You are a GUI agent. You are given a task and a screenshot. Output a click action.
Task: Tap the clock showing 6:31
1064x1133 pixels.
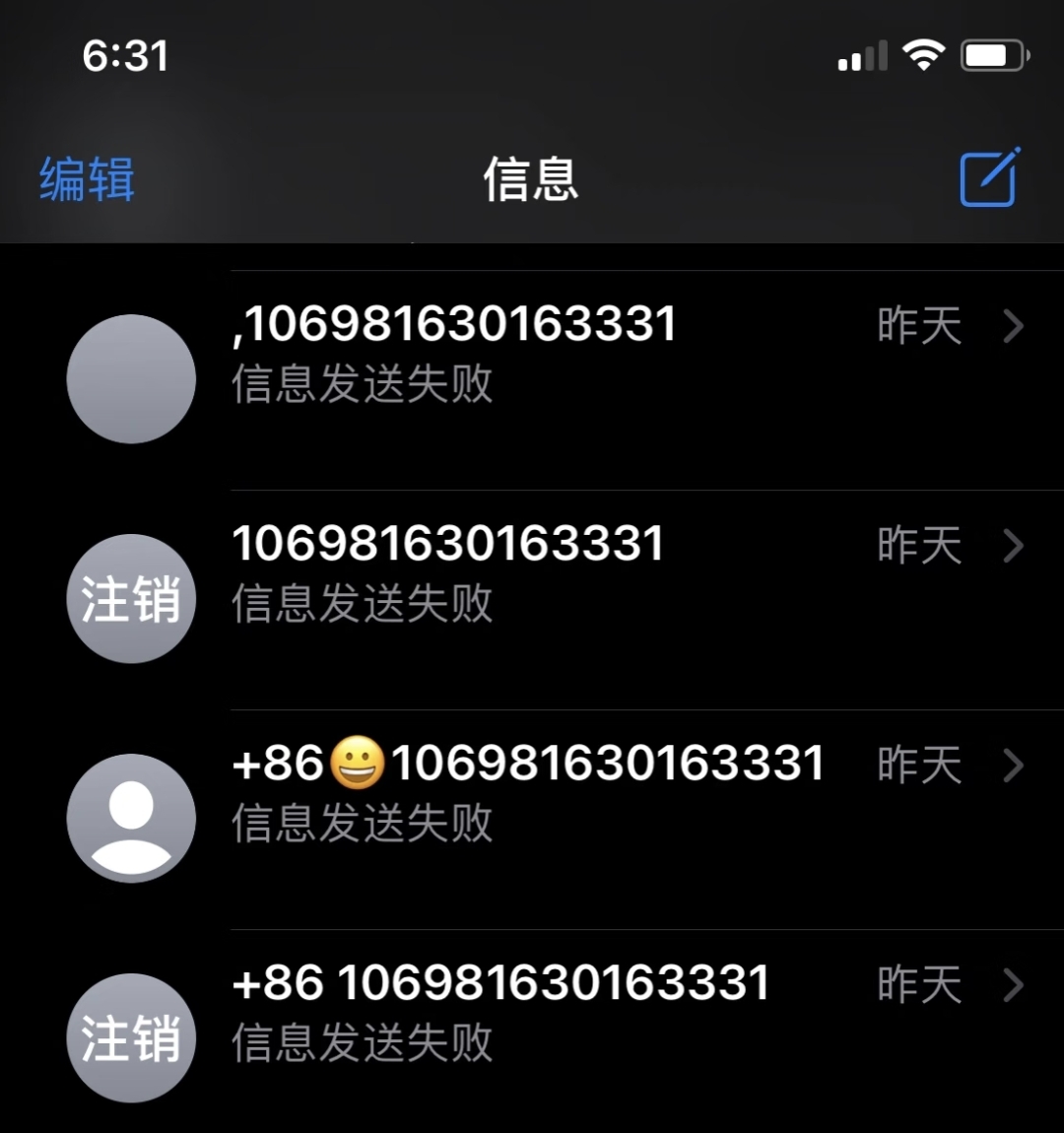(126, 56)
